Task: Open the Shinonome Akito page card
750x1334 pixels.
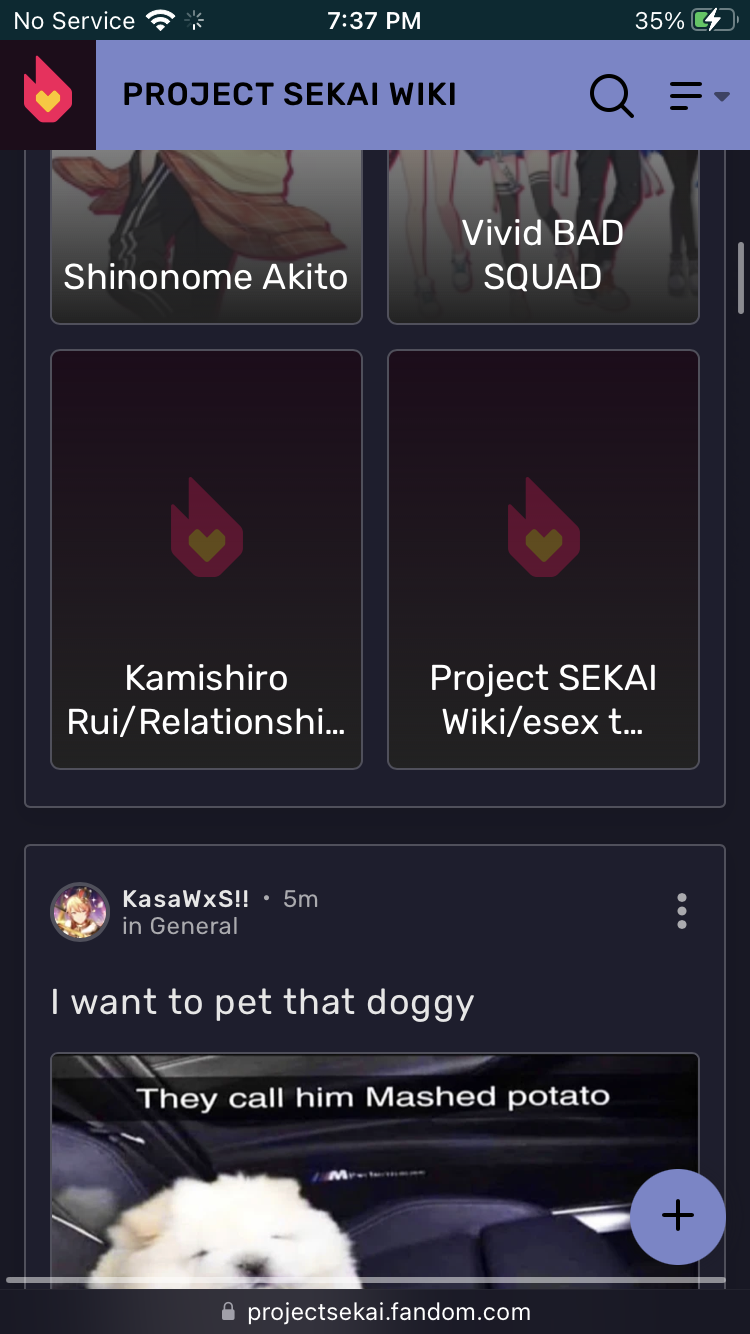Action: tap(206, 240)
